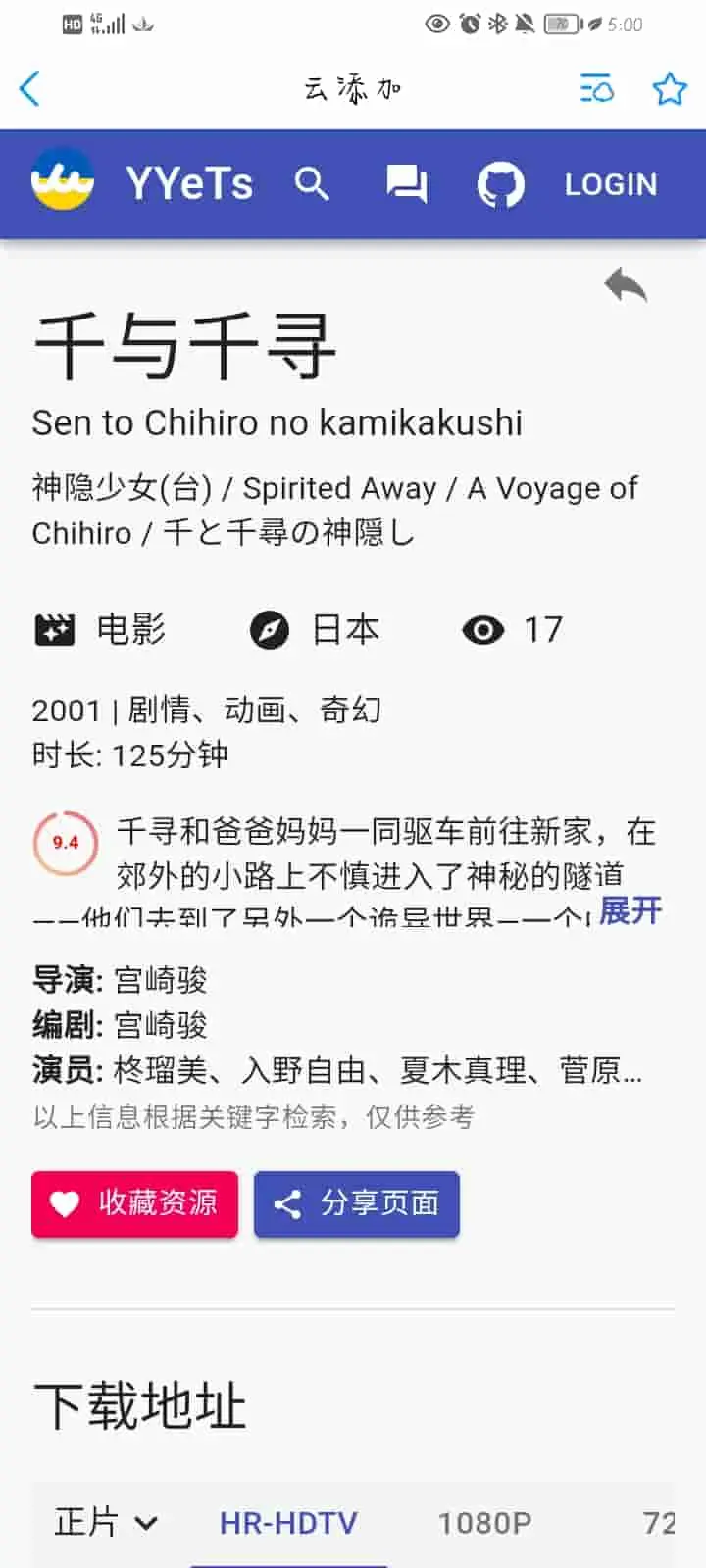The image size is (706, 1568).
Task: Tap 分享页面 to share the page
Action: (357, 1203)
